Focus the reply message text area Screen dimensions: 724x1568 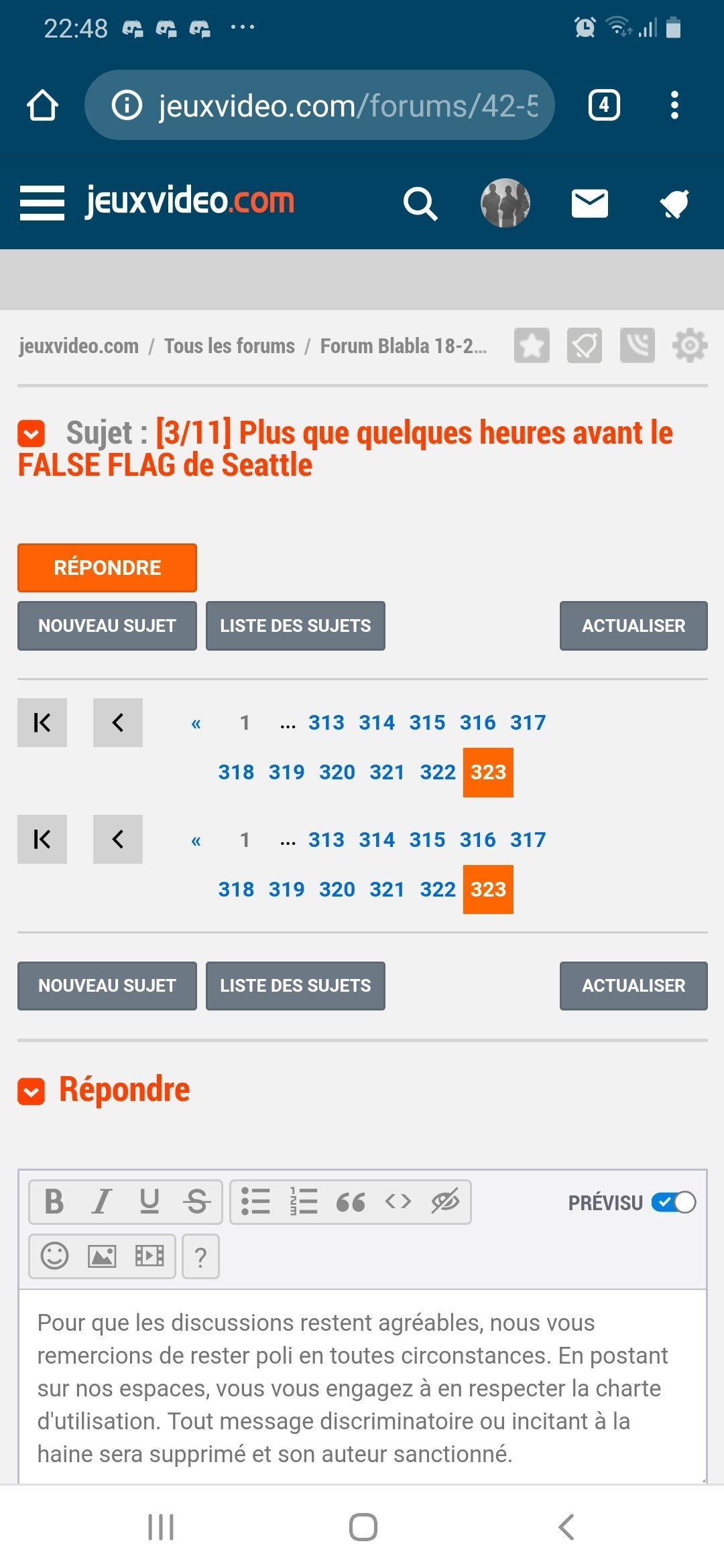click(362, 1387)
